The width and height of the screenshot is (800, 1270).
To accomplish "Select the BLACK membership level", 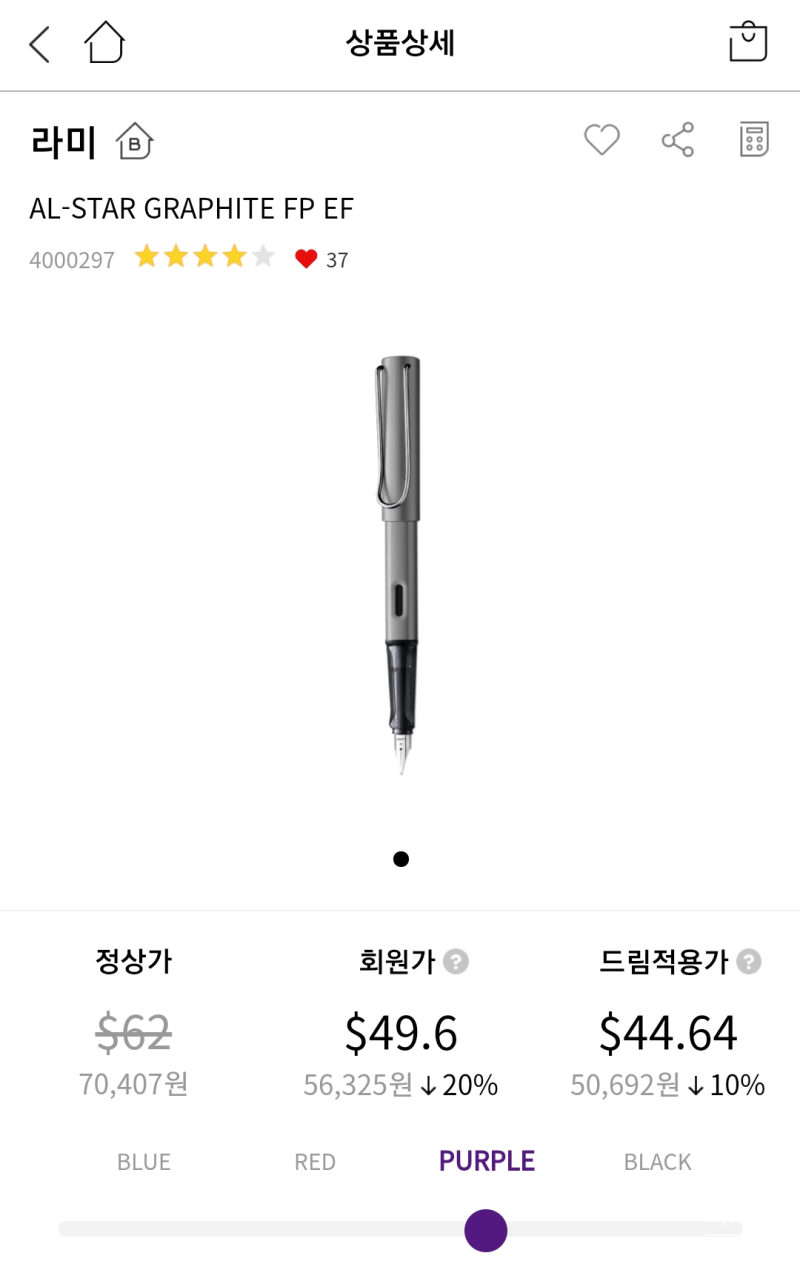I will pos(658,1162).
